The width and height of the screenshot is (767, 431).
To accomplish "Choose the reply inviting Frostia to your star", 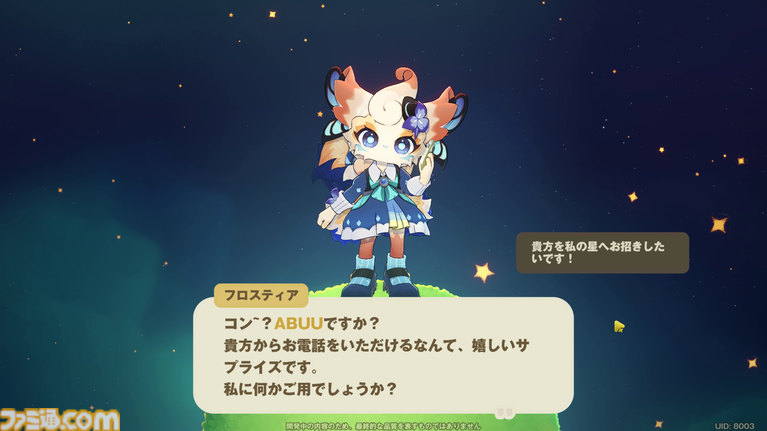I will (x=602, y=253).
